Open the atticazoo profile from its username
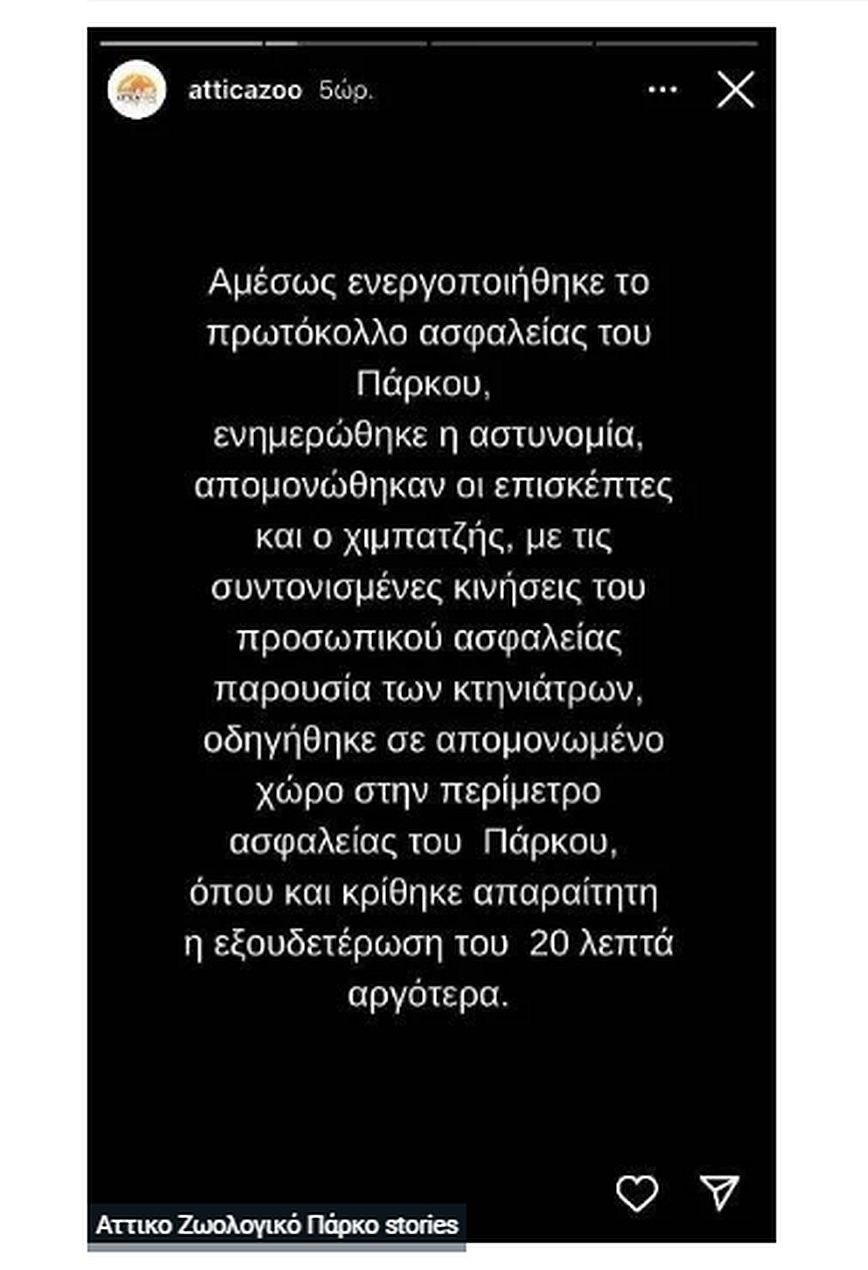Screen dimensions: 868x1270 click(x=244, y=90)
